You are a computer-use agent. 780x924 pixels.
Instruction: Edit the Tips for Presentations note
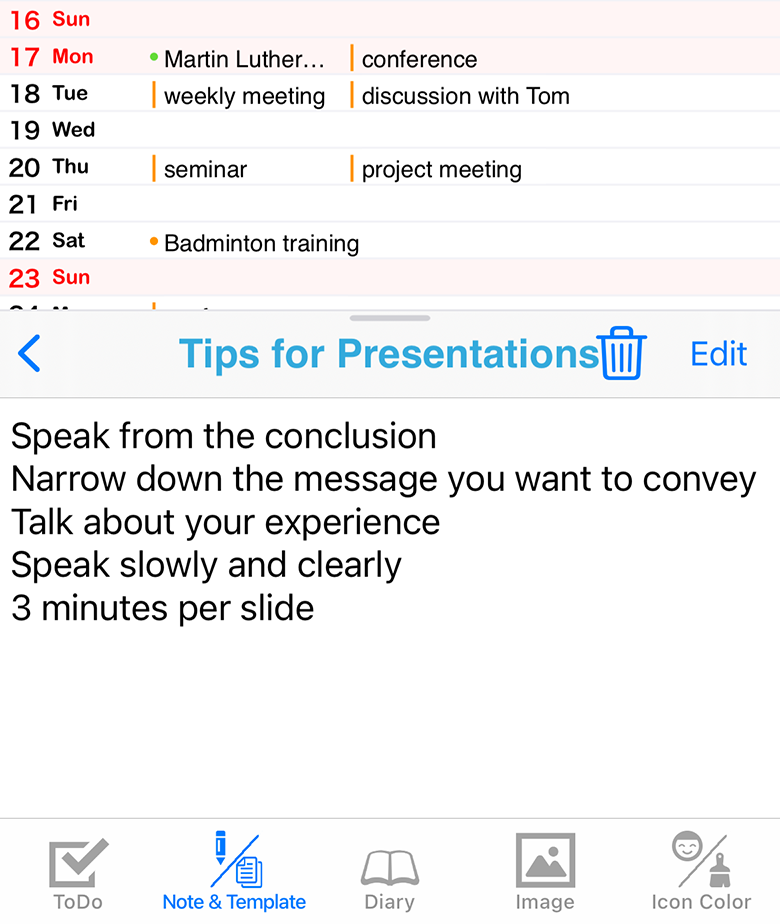pyautogui.click(x=718, y=354)
